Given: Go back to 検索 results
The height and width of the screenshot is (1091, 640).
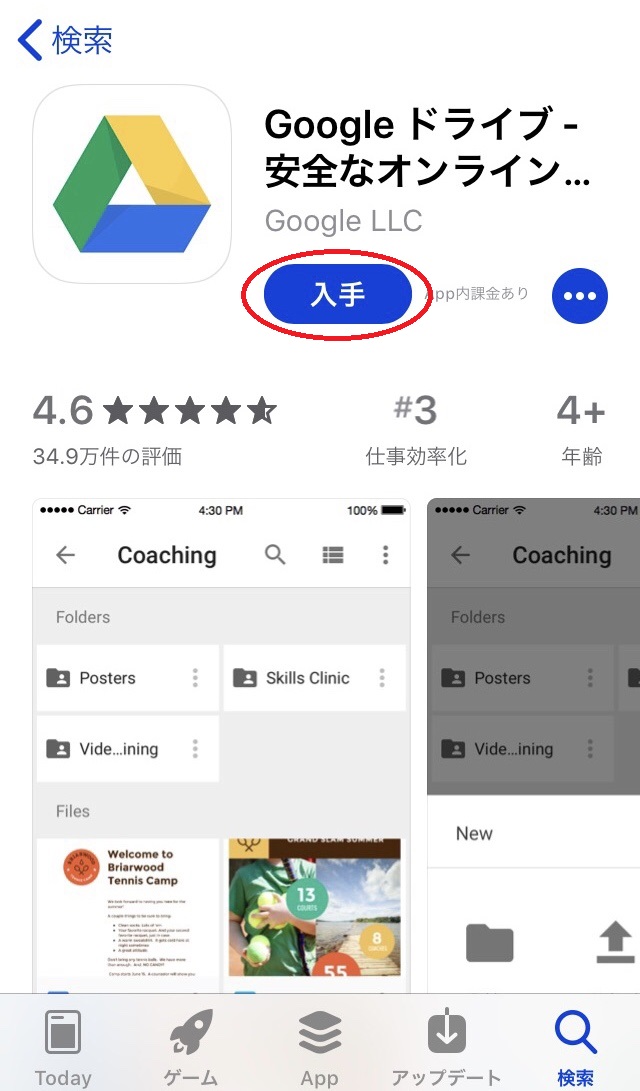Looking at the screenshot, I should (x=66, y=41).
